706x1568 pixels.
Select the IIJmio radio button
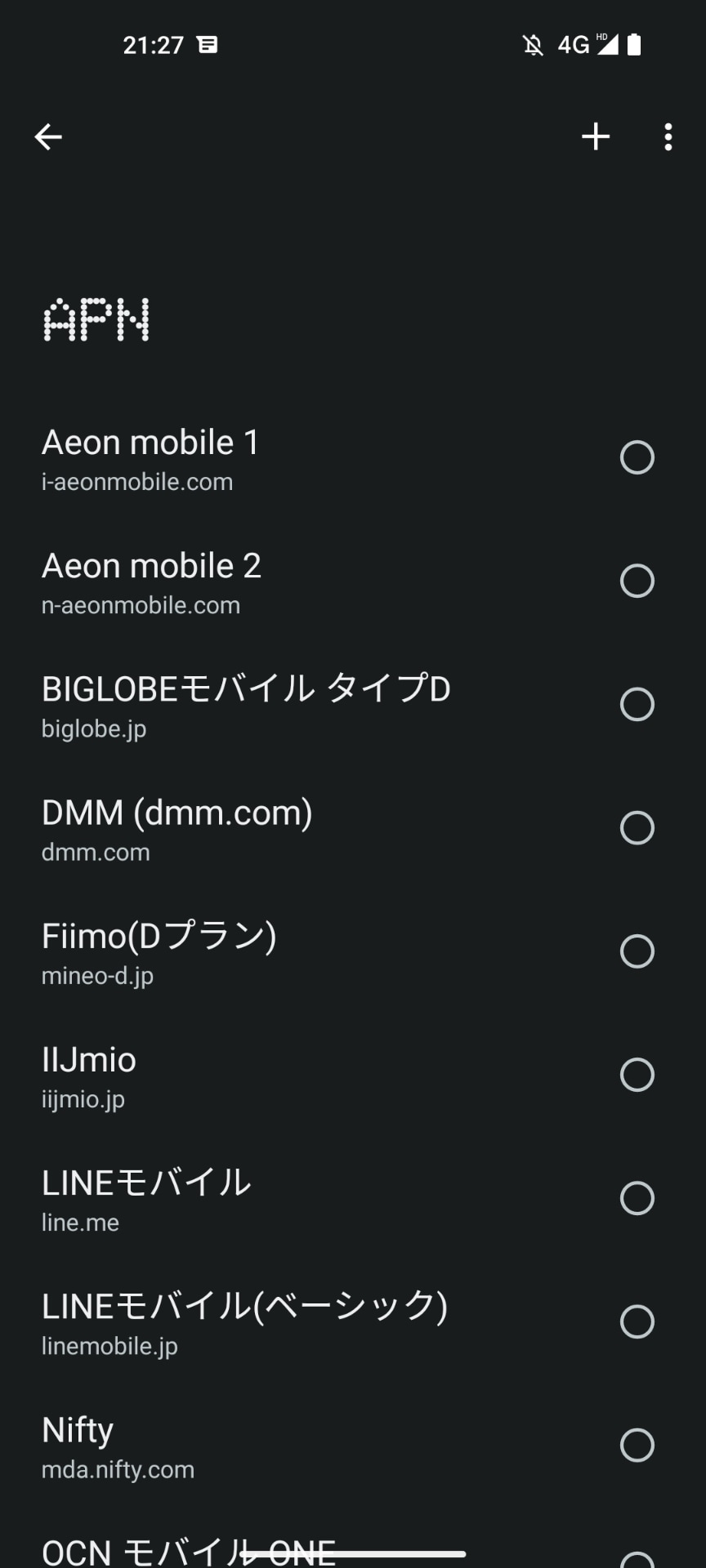pyautogui.click(x=637, y=1076)
